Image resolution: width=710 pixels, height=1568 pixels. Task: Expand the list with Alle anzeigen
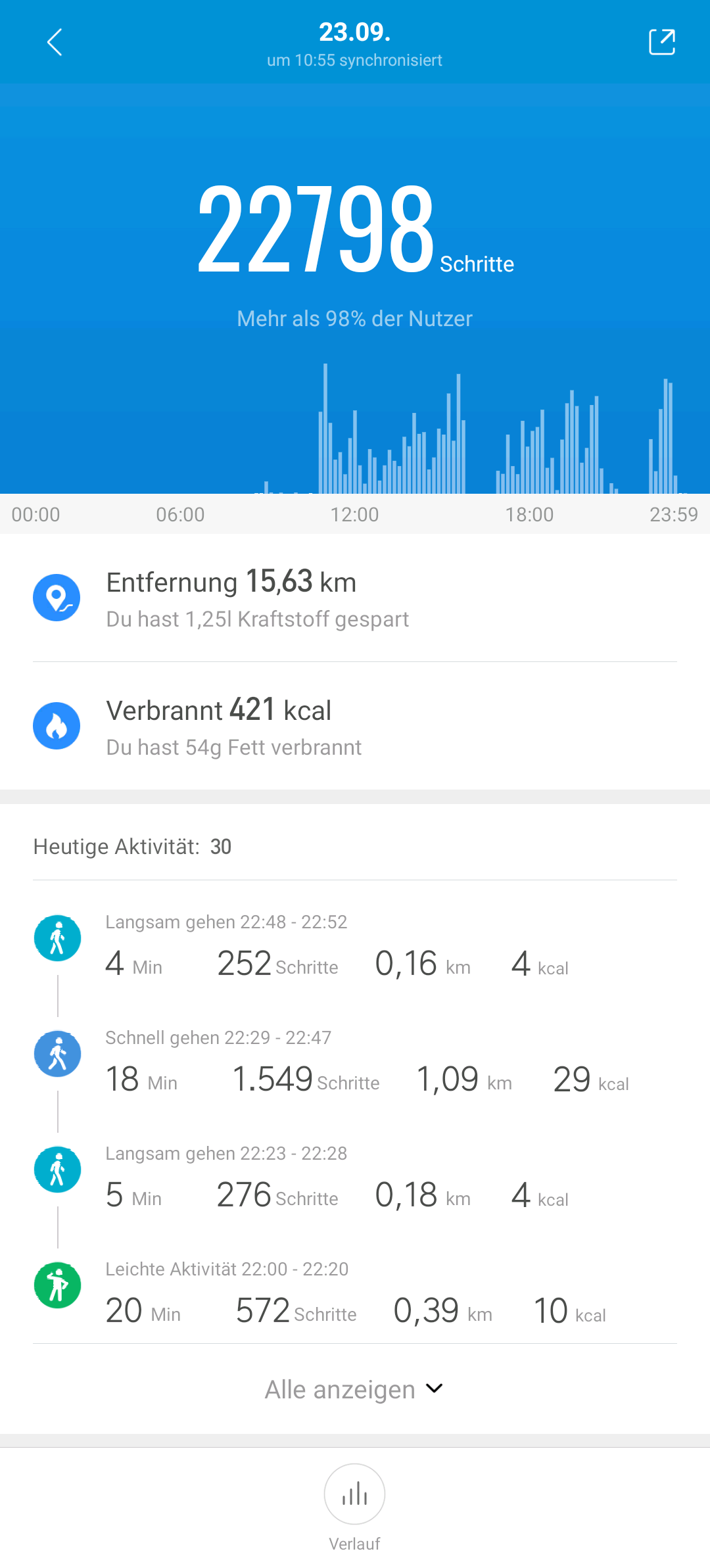click(354, 1389)
